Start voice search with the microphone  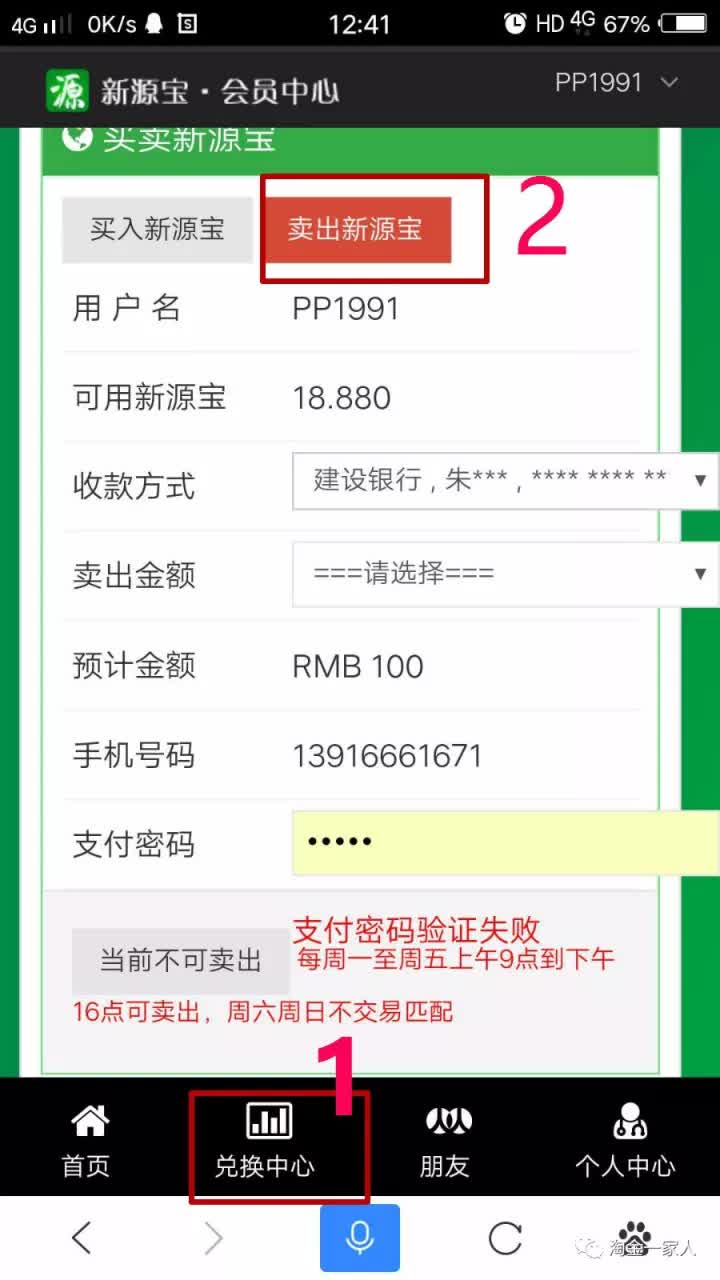click(x=360, y=1238)
